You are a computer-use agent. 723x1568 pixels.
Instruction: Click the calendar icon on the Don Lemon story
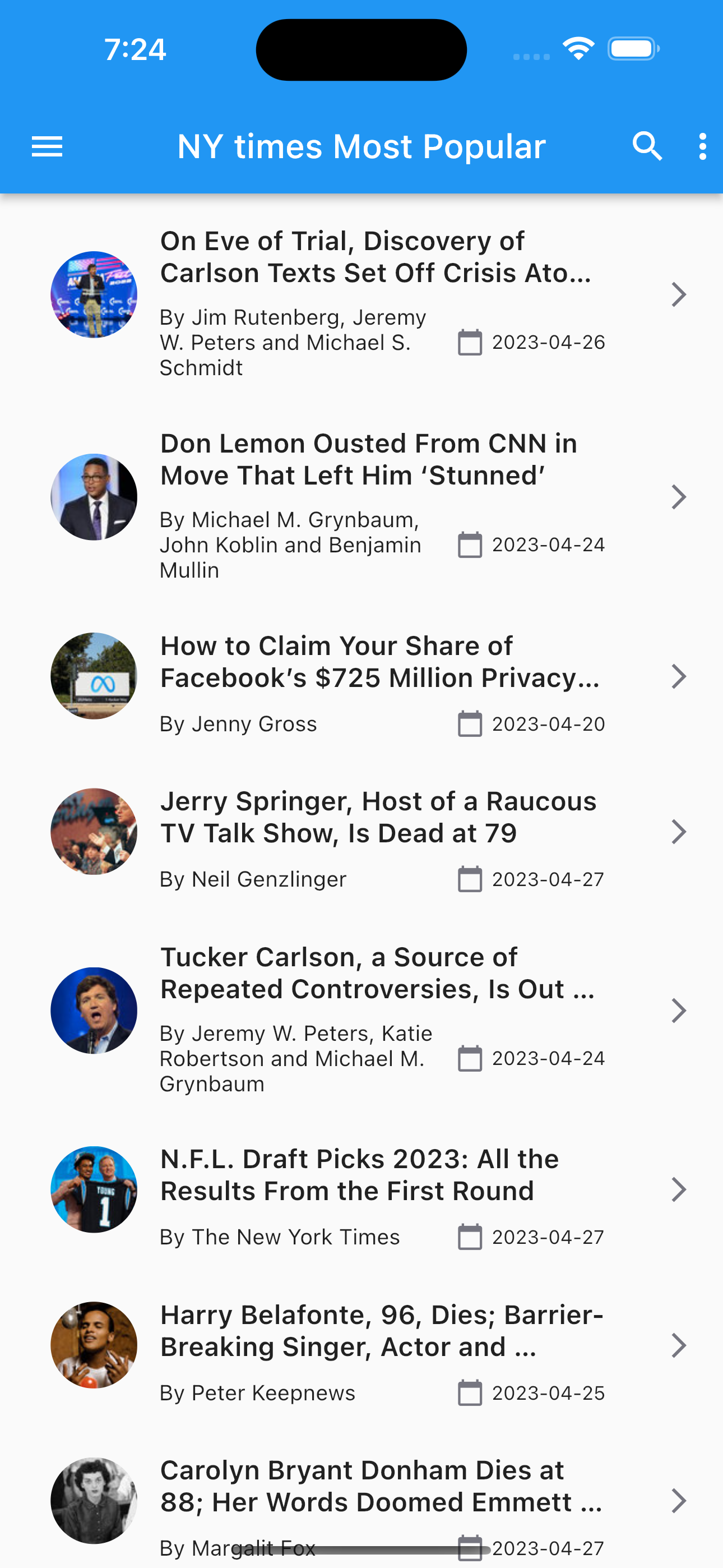[x=469, y=545]
